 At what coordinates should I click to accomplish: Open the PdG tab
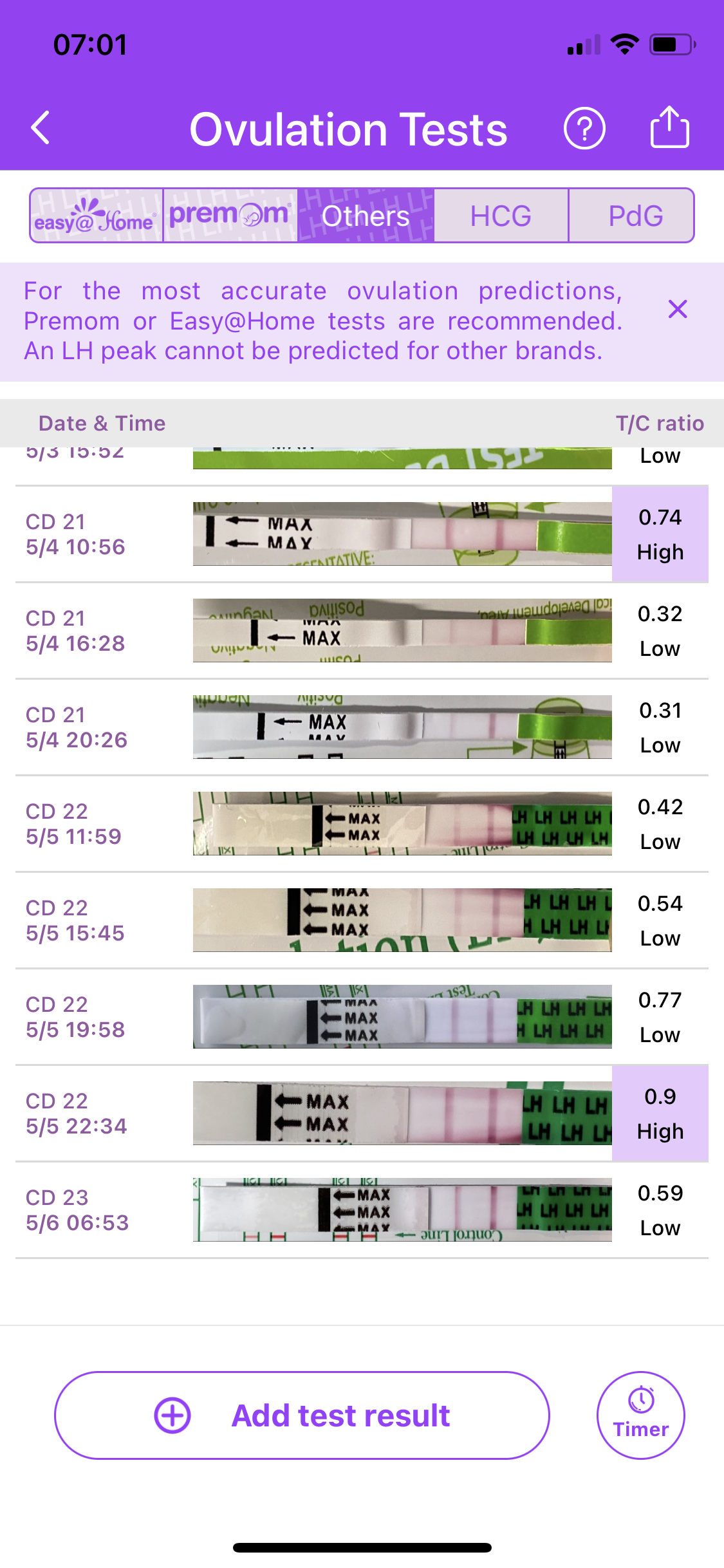(635, 216)
